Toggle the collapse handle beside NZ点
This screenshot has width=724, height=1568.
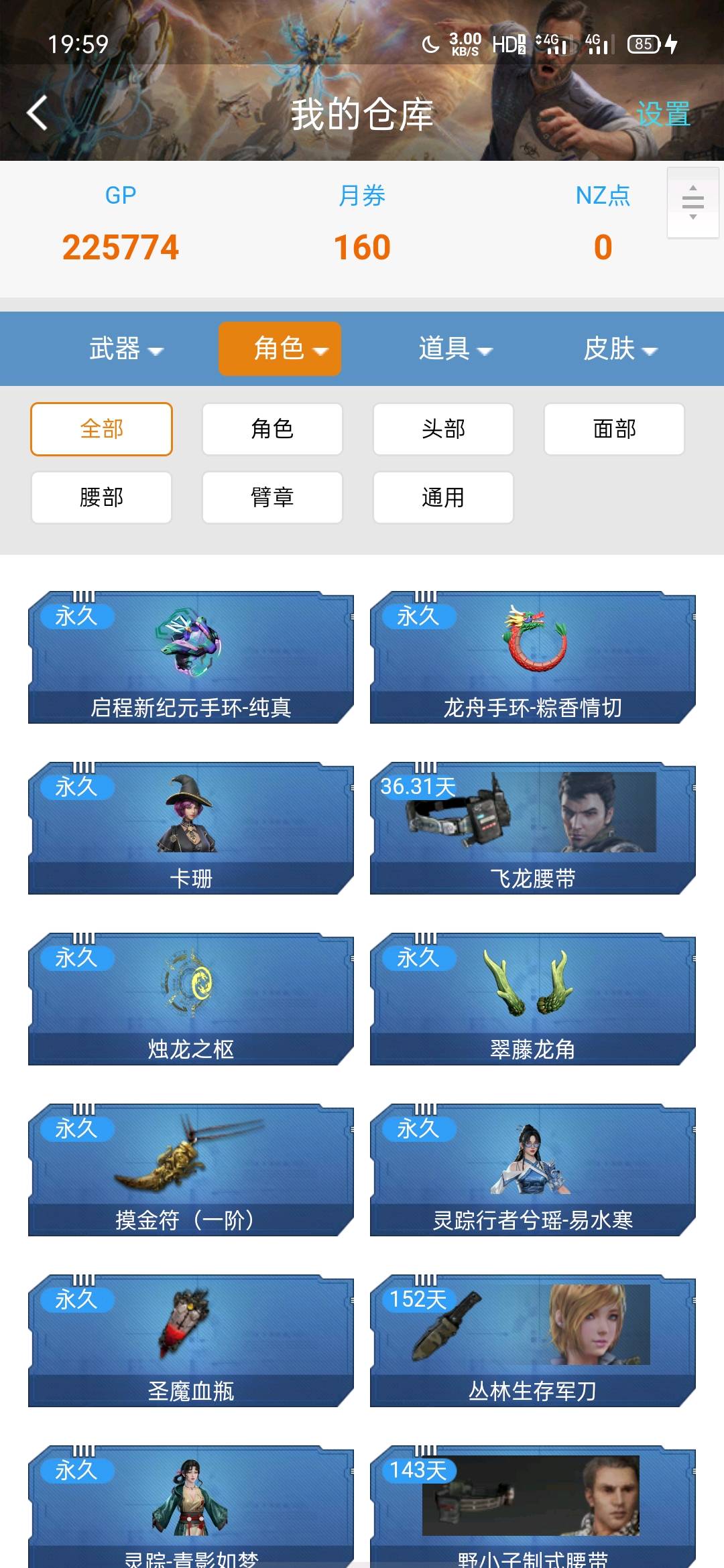(x=692, y=202)
